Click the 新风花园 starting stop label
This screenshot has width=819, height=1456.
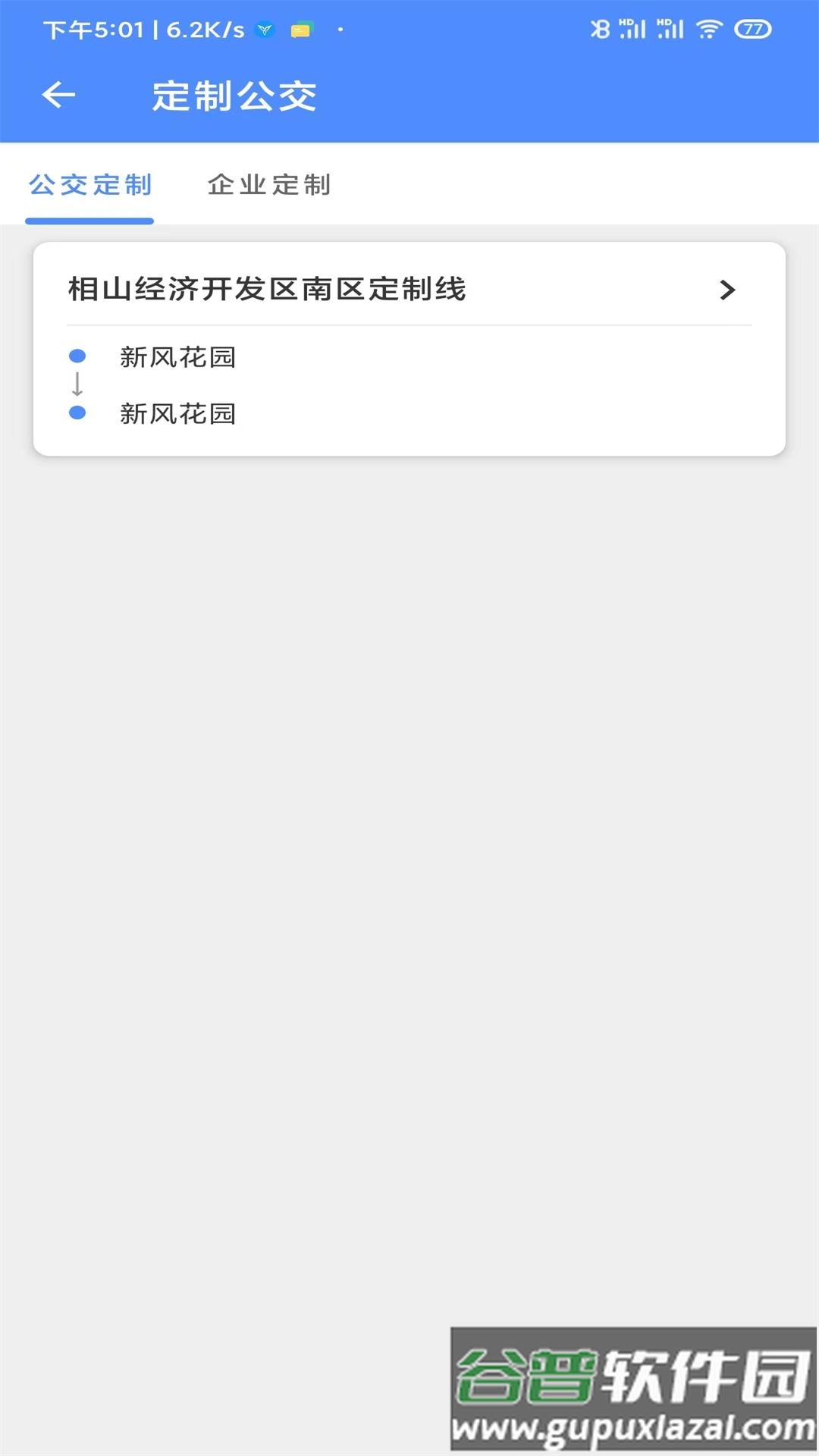tap(178, 355)
